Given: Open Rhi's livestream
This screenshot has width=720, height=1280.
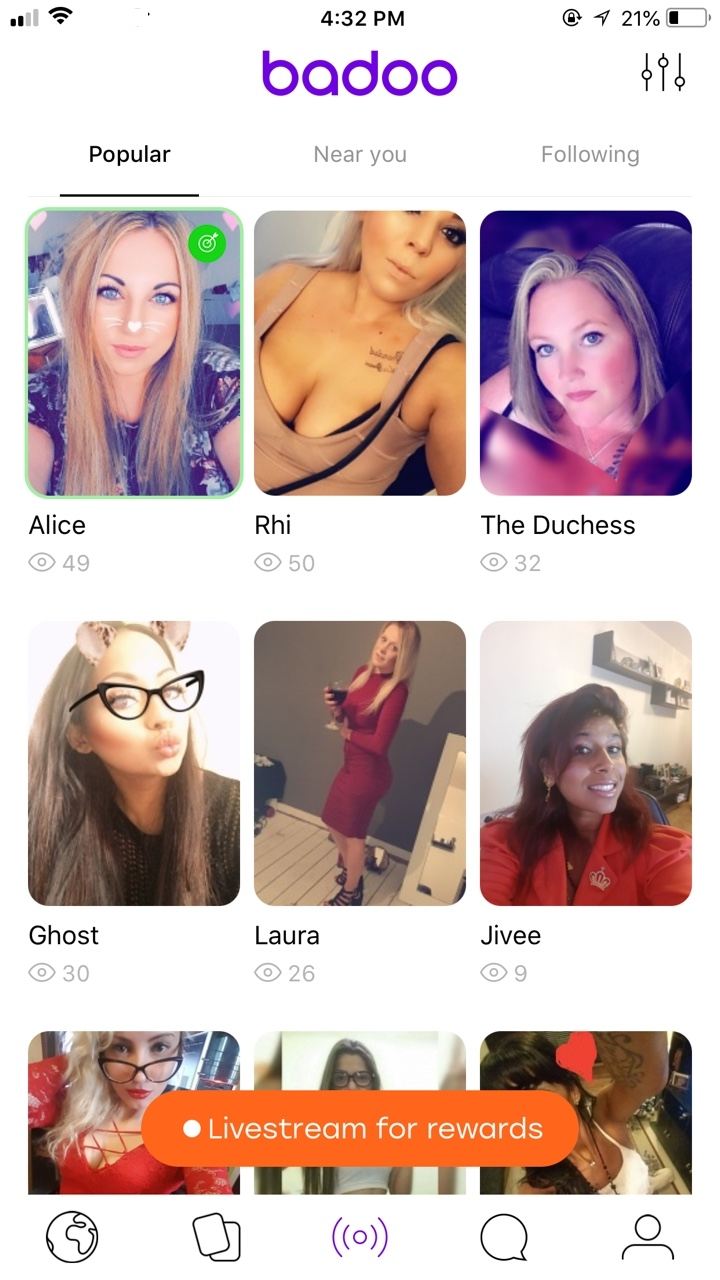Looking at the screenshot, I should pyautogui.click(x=360, y=353).
